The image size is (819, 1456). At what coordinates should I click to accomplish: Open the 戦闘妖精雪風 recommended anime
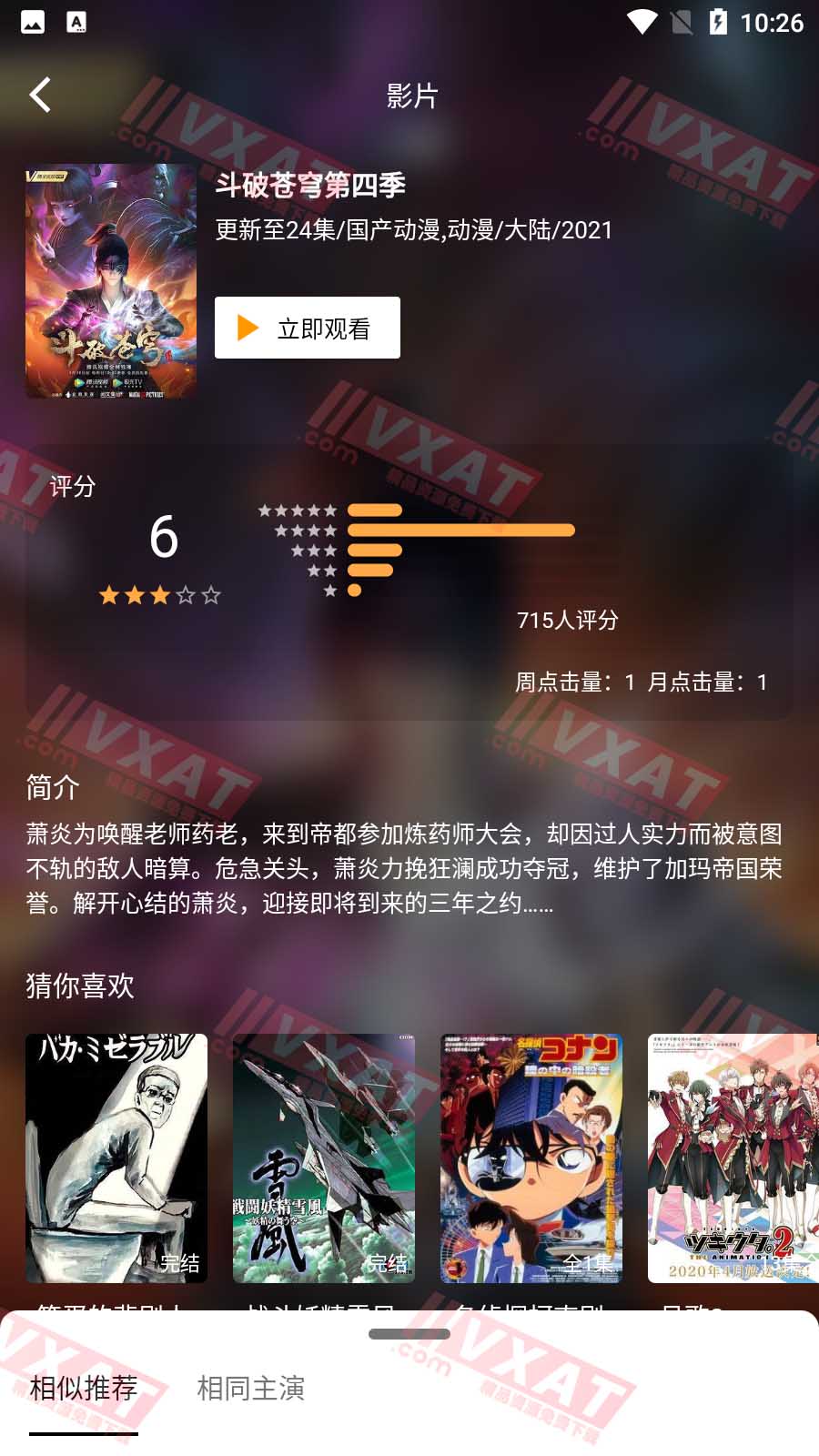tap(324, 1158)
